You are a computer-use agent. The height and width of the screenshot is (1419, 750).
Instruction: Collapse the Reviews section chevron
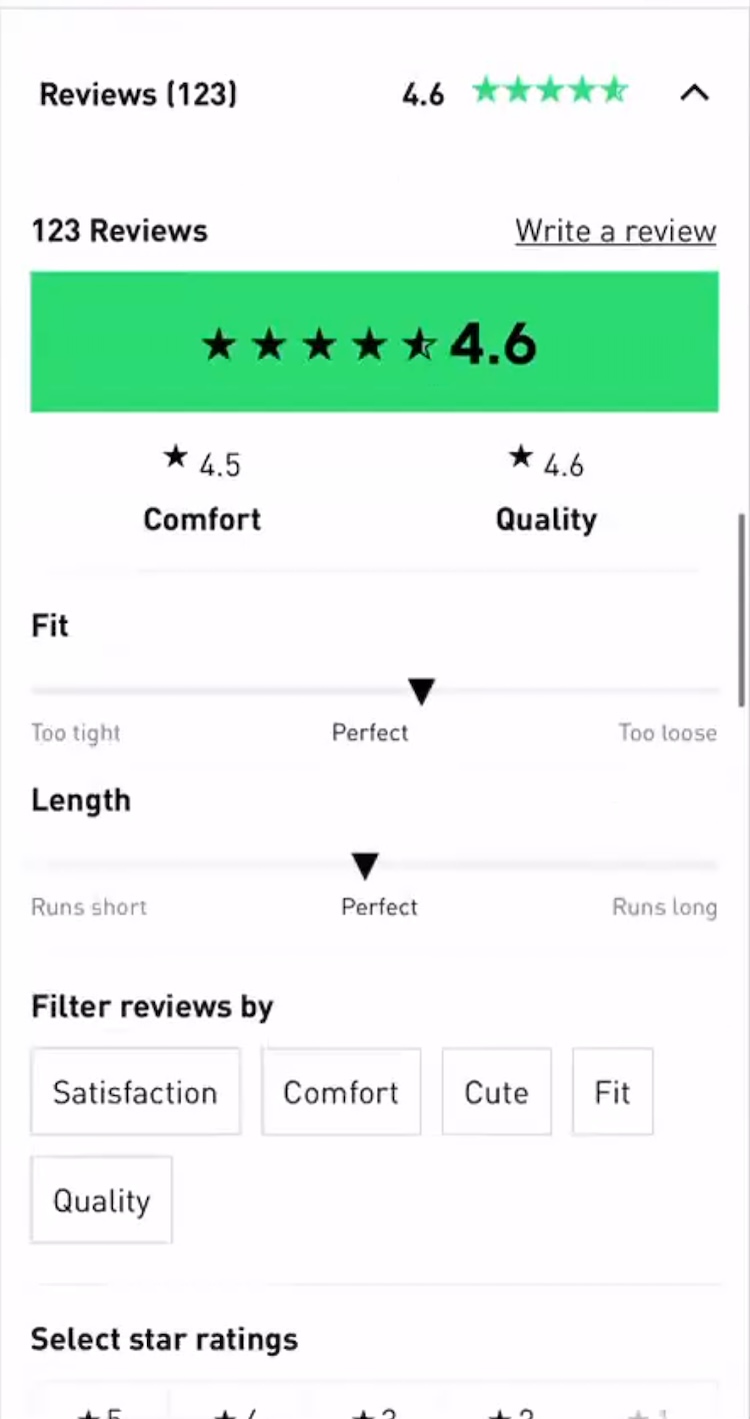point(694,93)
